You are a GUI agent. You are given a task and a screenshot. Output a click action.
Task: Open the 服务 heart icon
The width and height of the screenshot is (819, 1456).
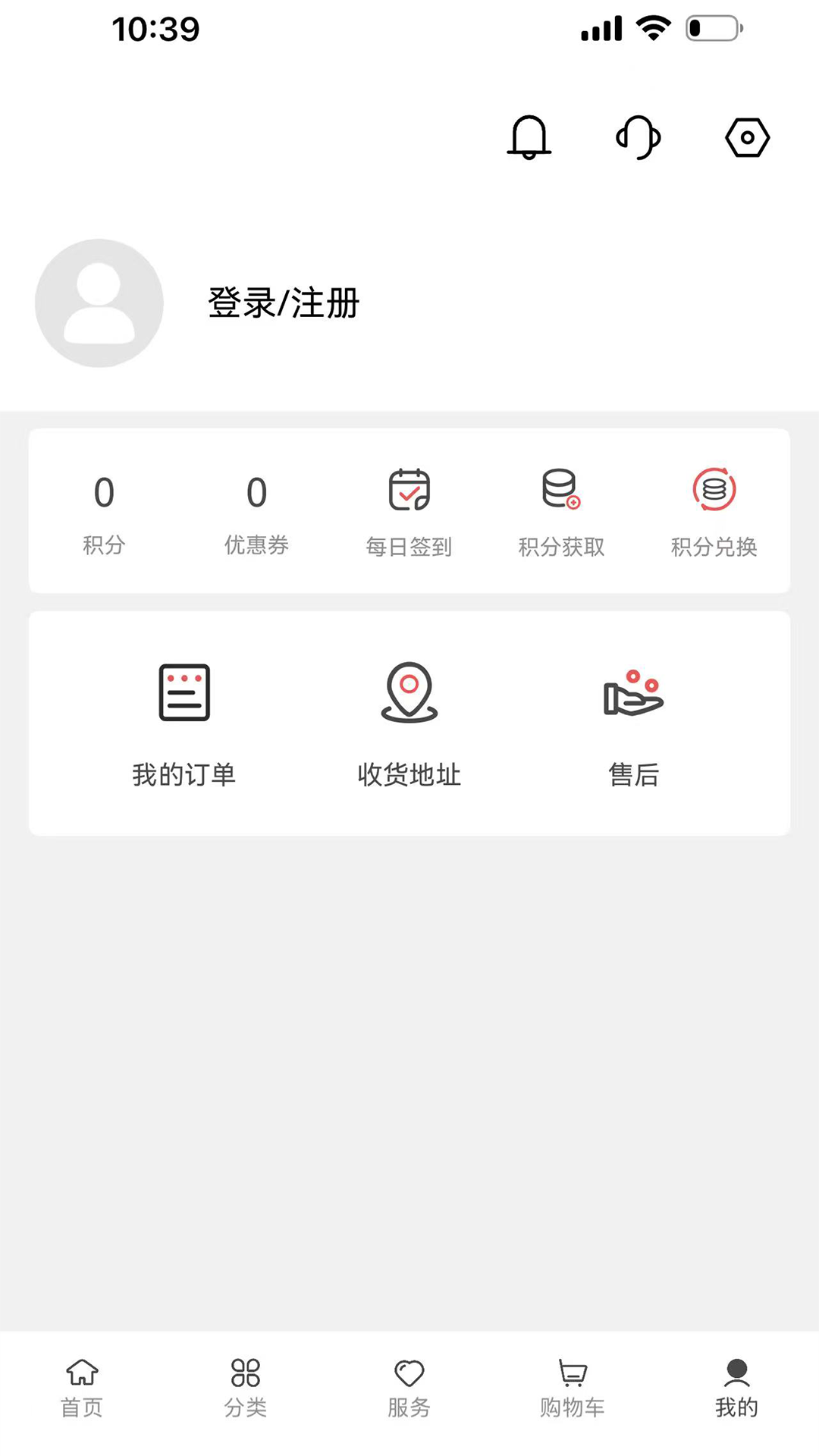tap(409, 1374)
